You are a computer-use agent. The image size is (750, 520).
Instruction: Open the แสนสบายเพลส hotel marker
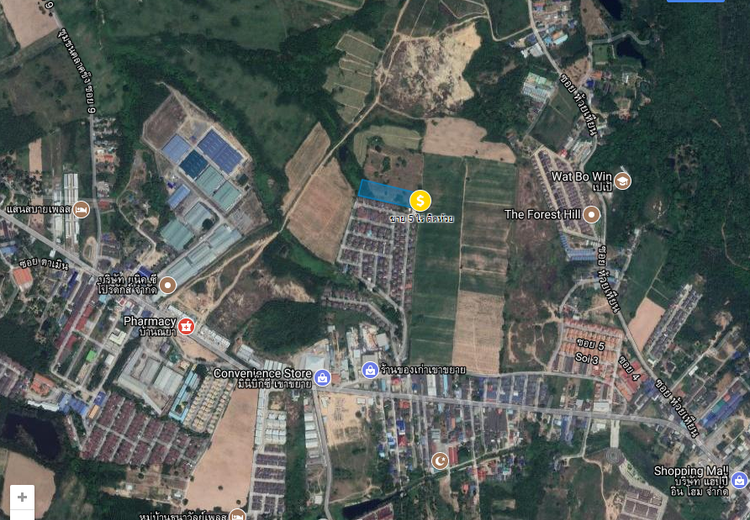click(x=81, y=209)
